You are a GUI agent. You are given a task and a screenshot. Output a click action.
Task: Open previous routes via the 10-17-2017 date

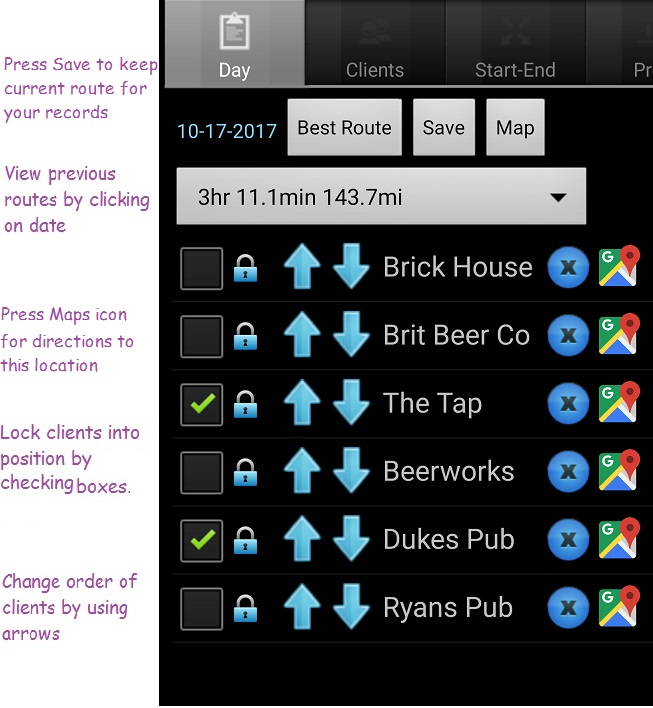tap(227, 131)
